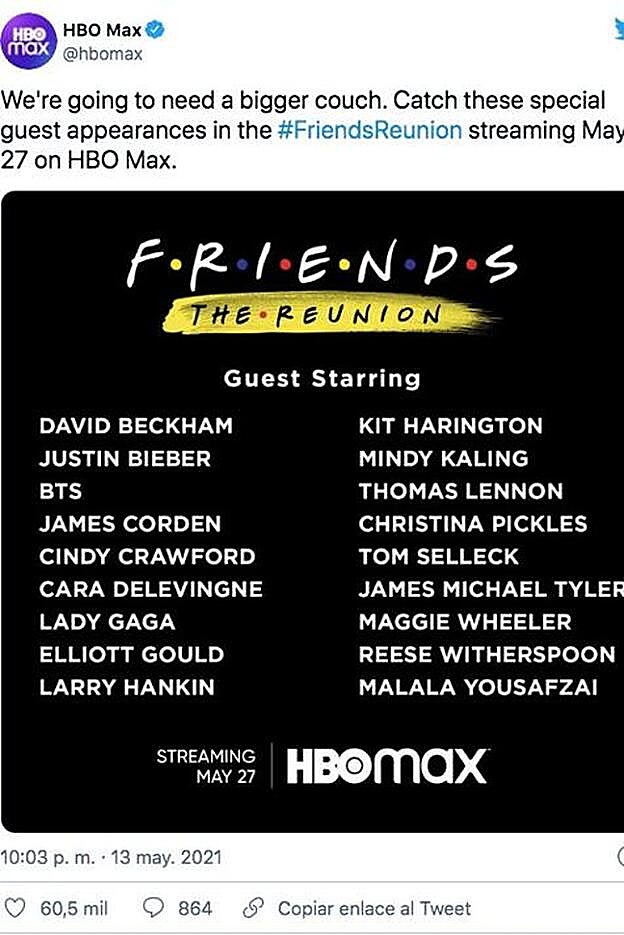The width and height of the screenshot is (624, 935).
Task: Tap Copiar enlace al Tweet
Action: coord(373,908)
